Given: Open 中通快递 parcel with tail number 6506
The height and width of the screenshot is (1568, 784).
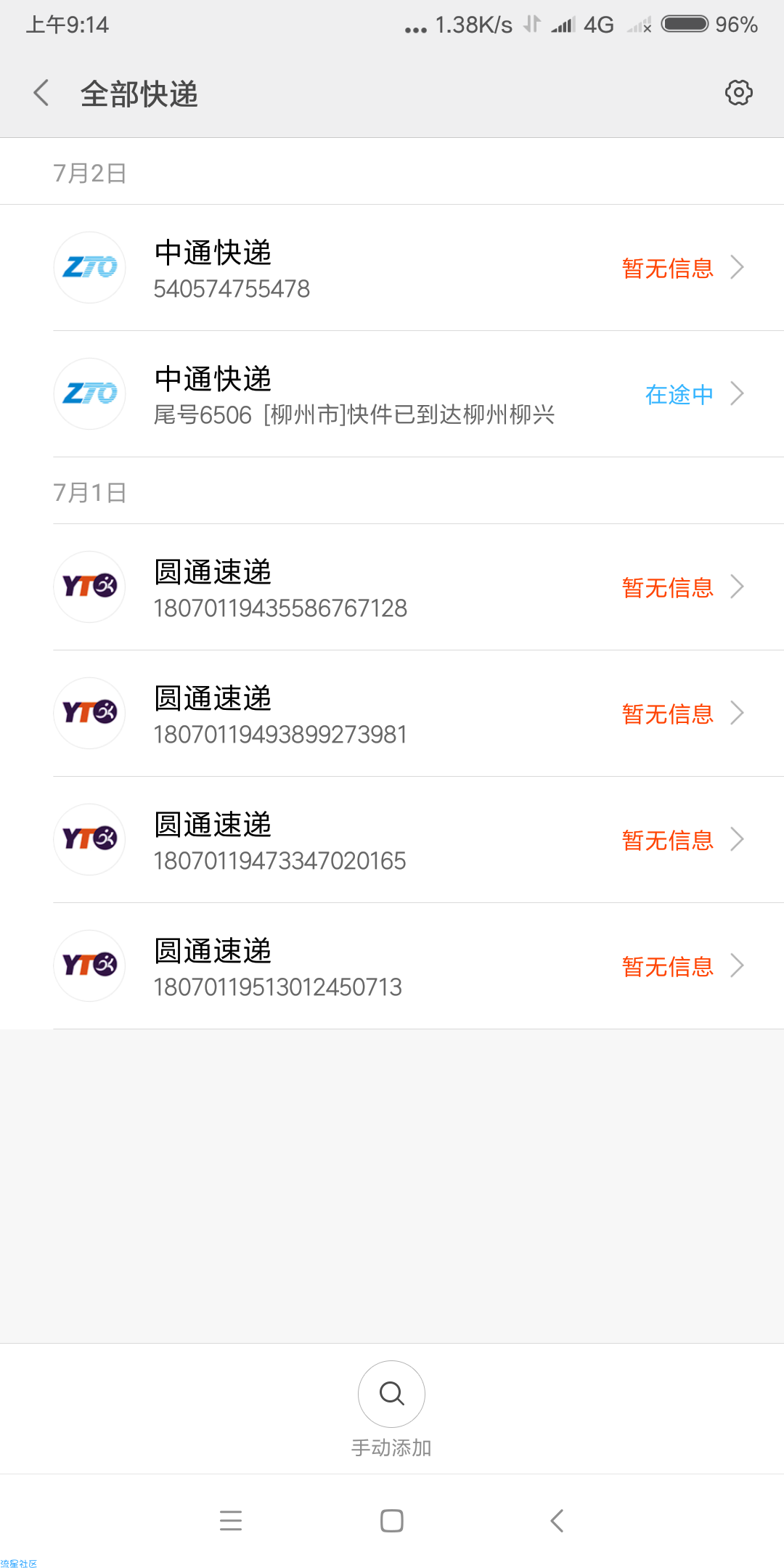Looking at the screenshot, I should click(x=392, y=394).
